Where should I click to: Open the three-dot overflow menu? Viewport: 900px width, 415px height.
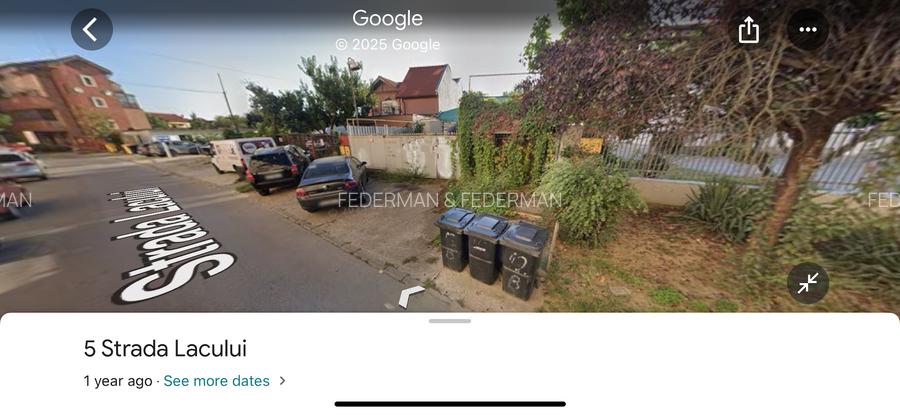point(808,30)
